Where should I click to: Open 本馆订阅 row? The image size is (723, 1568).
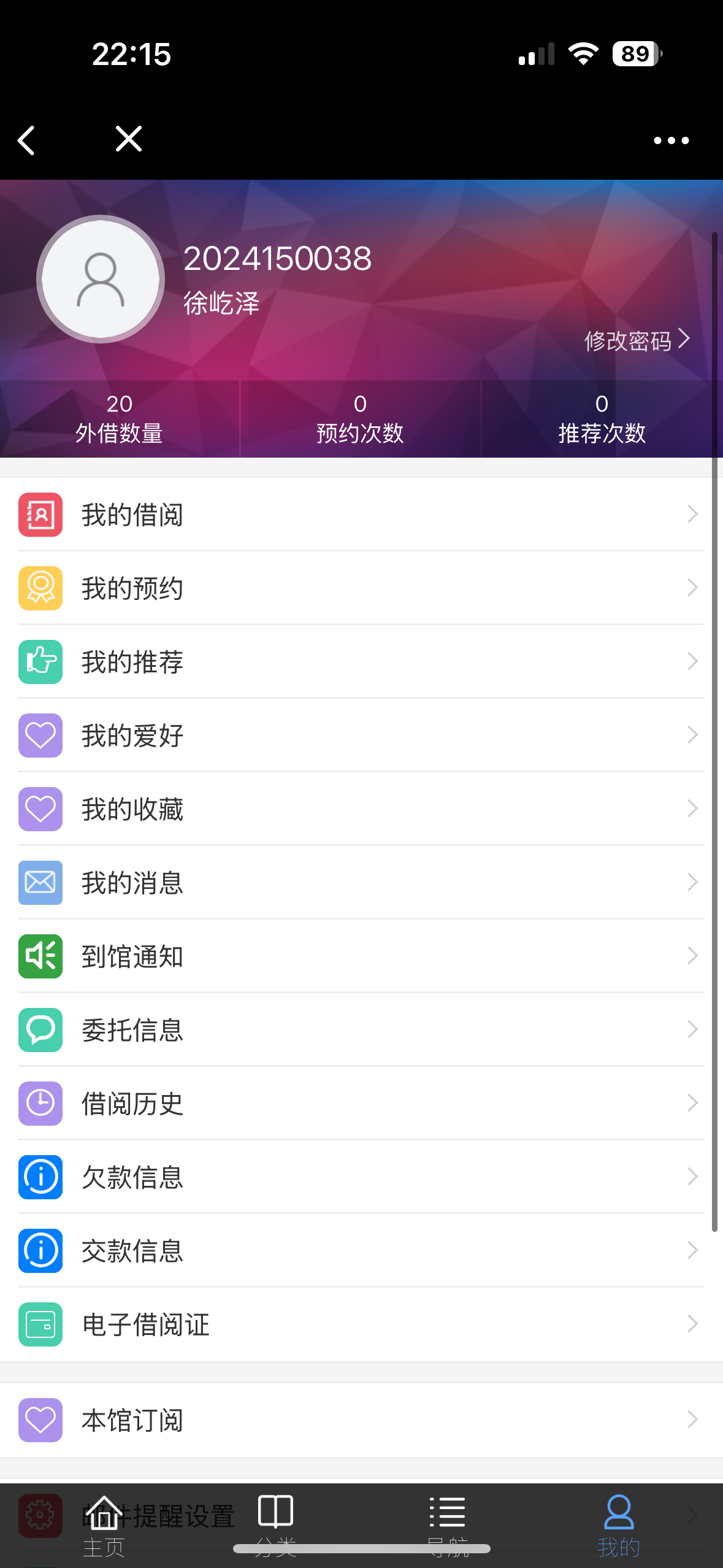pos(361,1420)
